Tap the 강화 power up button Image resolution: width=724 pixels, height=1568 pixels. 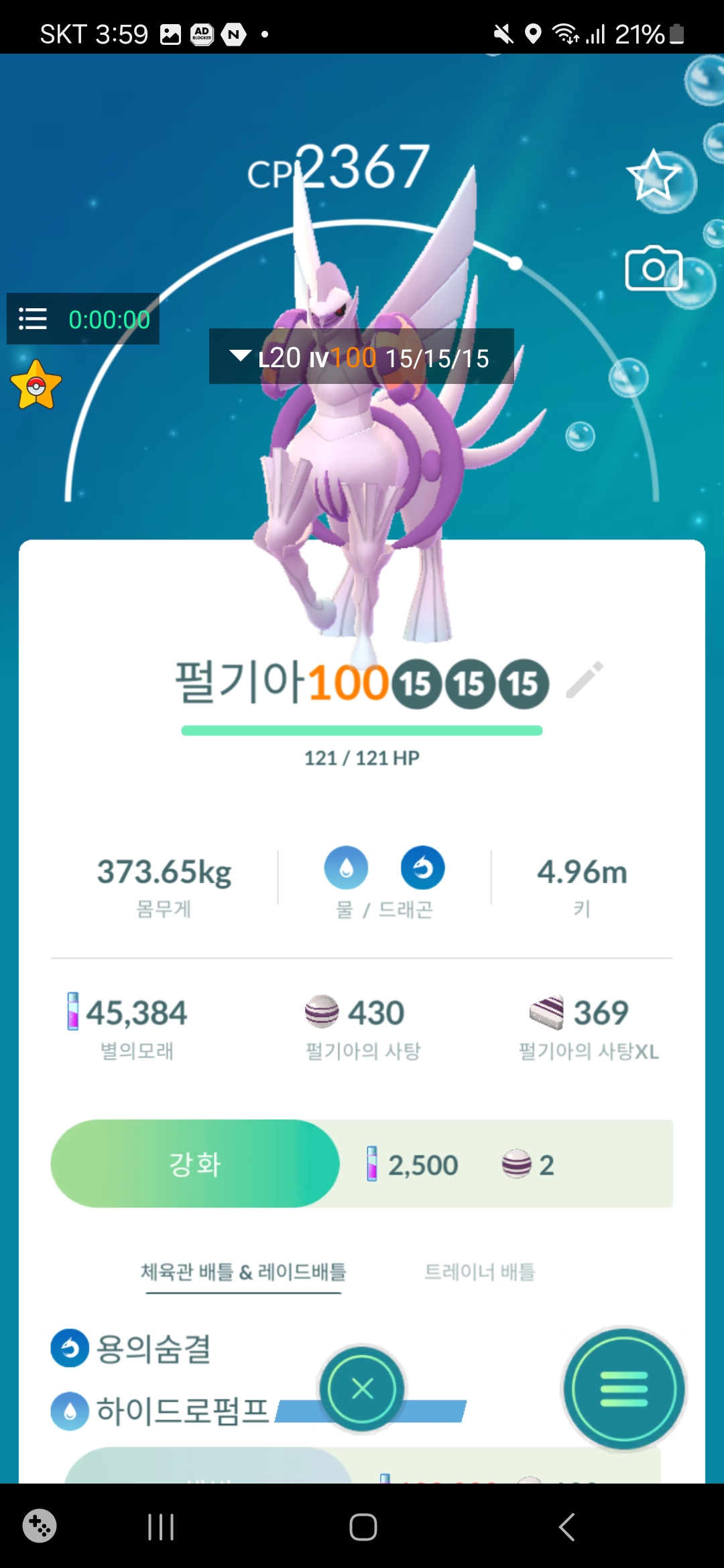click(195, 1164)
